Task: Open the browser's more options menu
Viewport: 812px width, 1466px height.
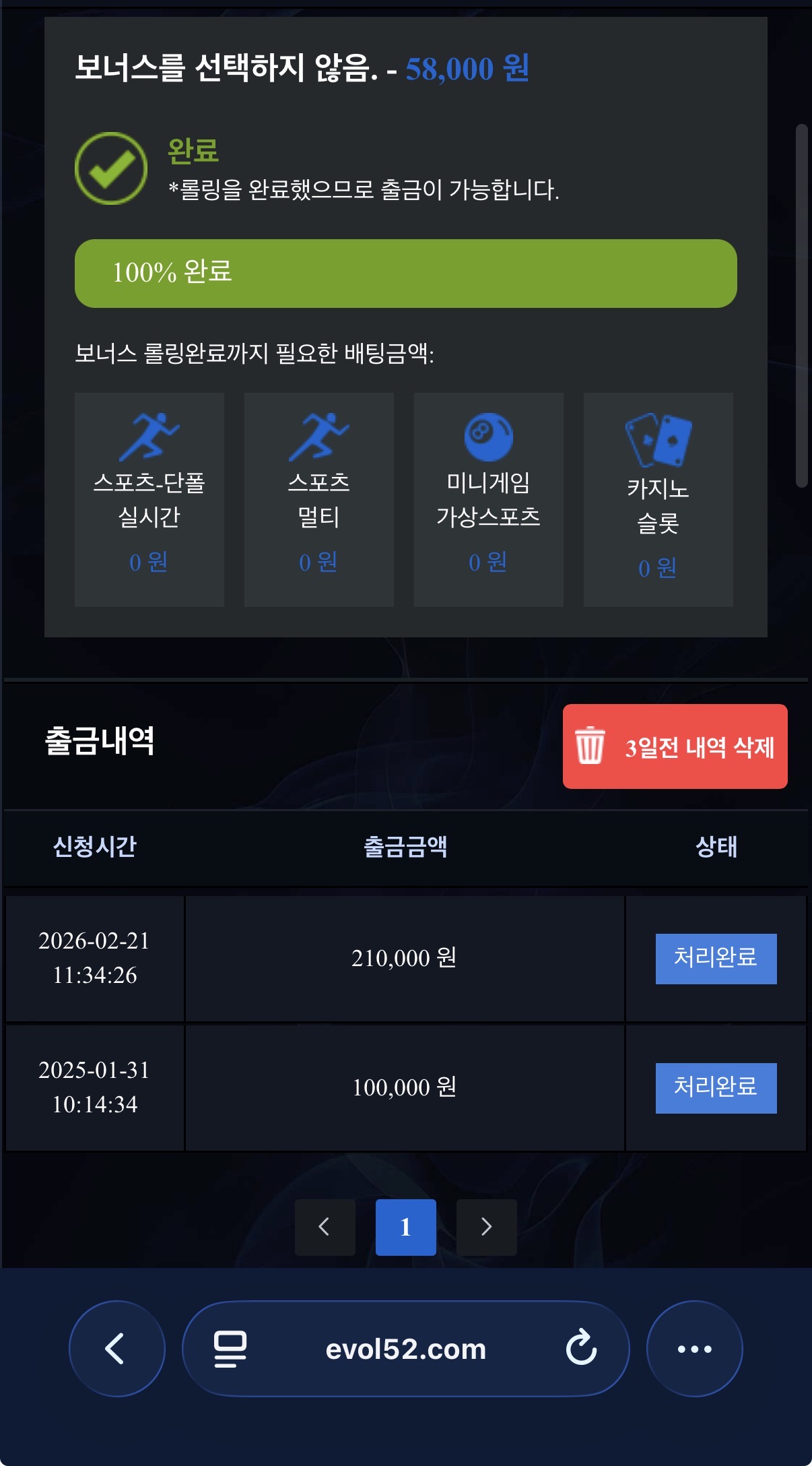Action: pos(694,1349)
